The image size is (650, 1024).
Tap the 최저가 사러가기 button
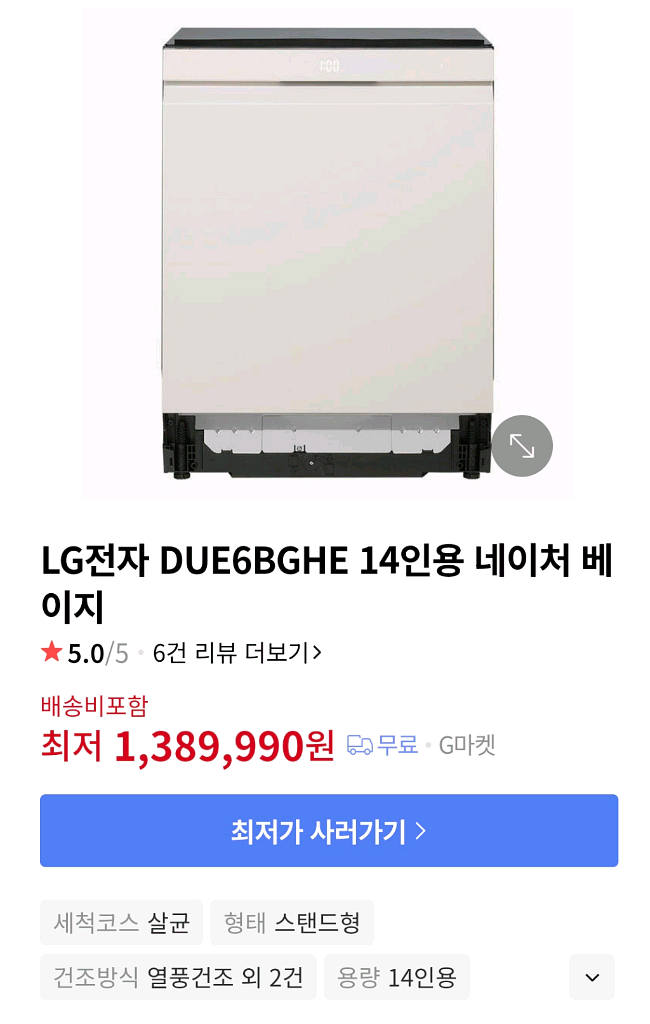[x=329, y=831]
